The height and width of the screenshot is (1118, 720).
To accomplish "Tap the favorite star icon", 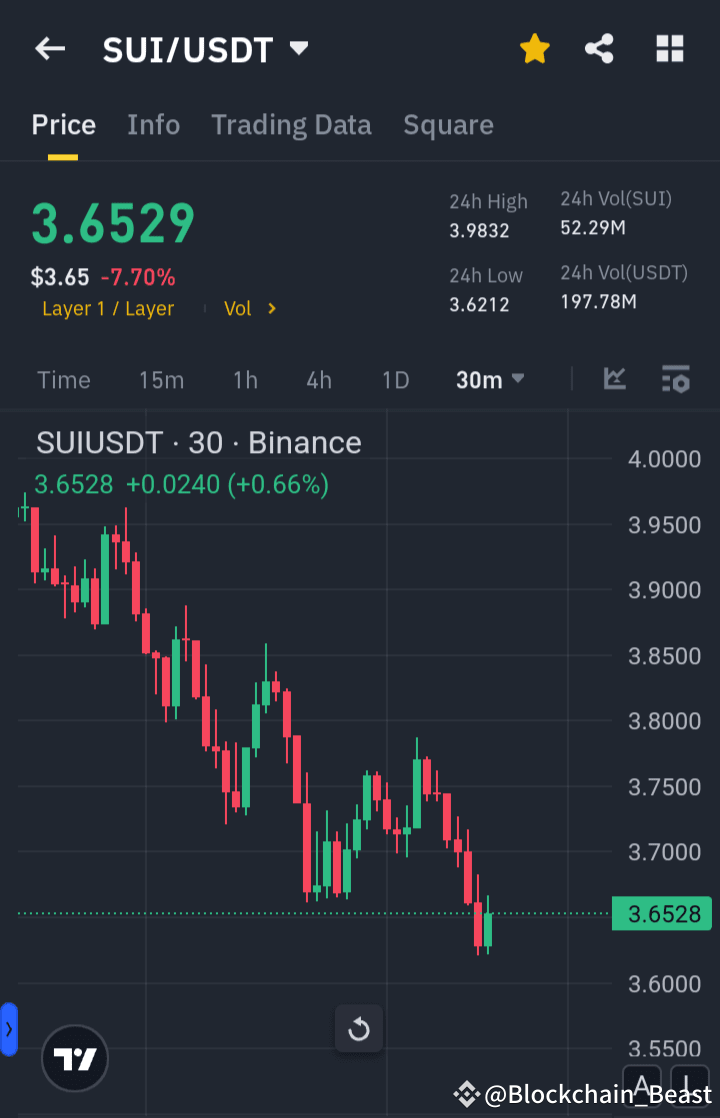I will click(535, 48).
